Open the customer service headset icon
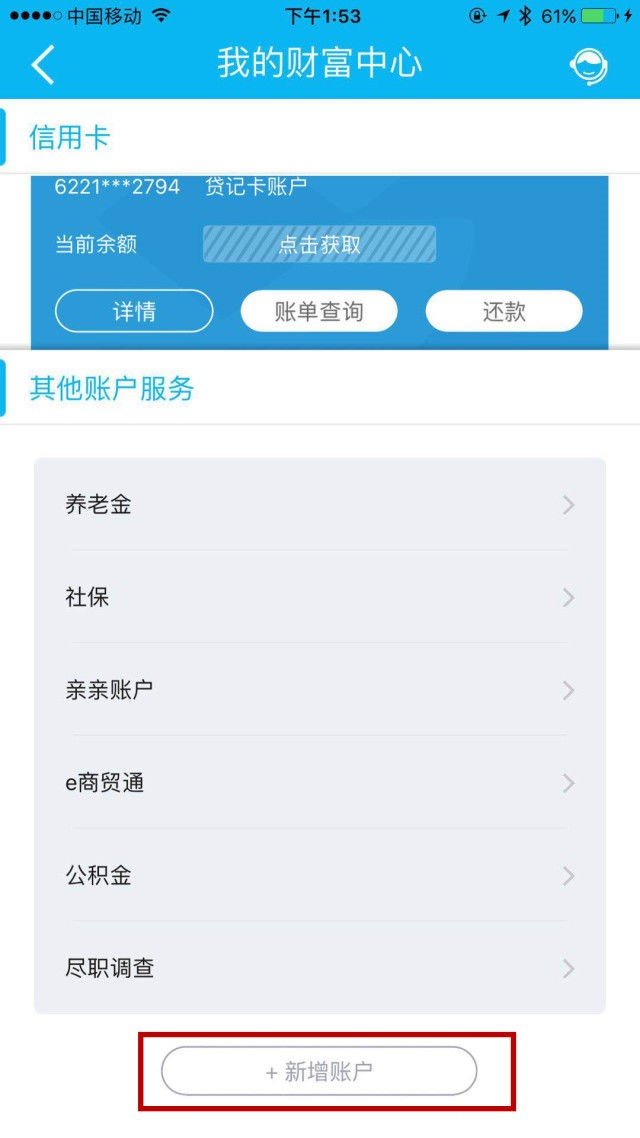640x1138 pixels. pyautogui.click(x=588, y=66)
